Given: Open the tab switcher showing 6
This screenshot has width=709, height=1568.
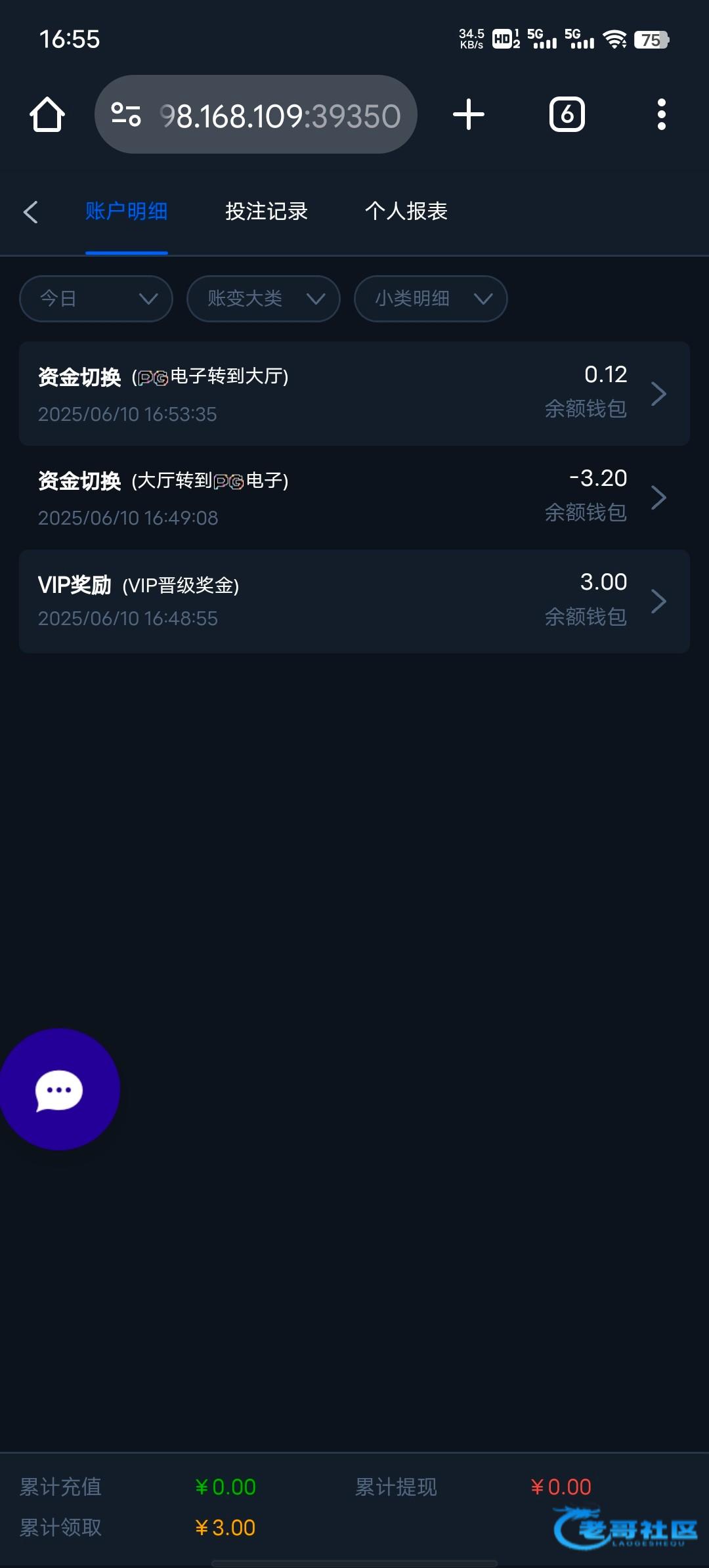Looking at the screenshot, I should pyautogui.click(x=567, y=115).
